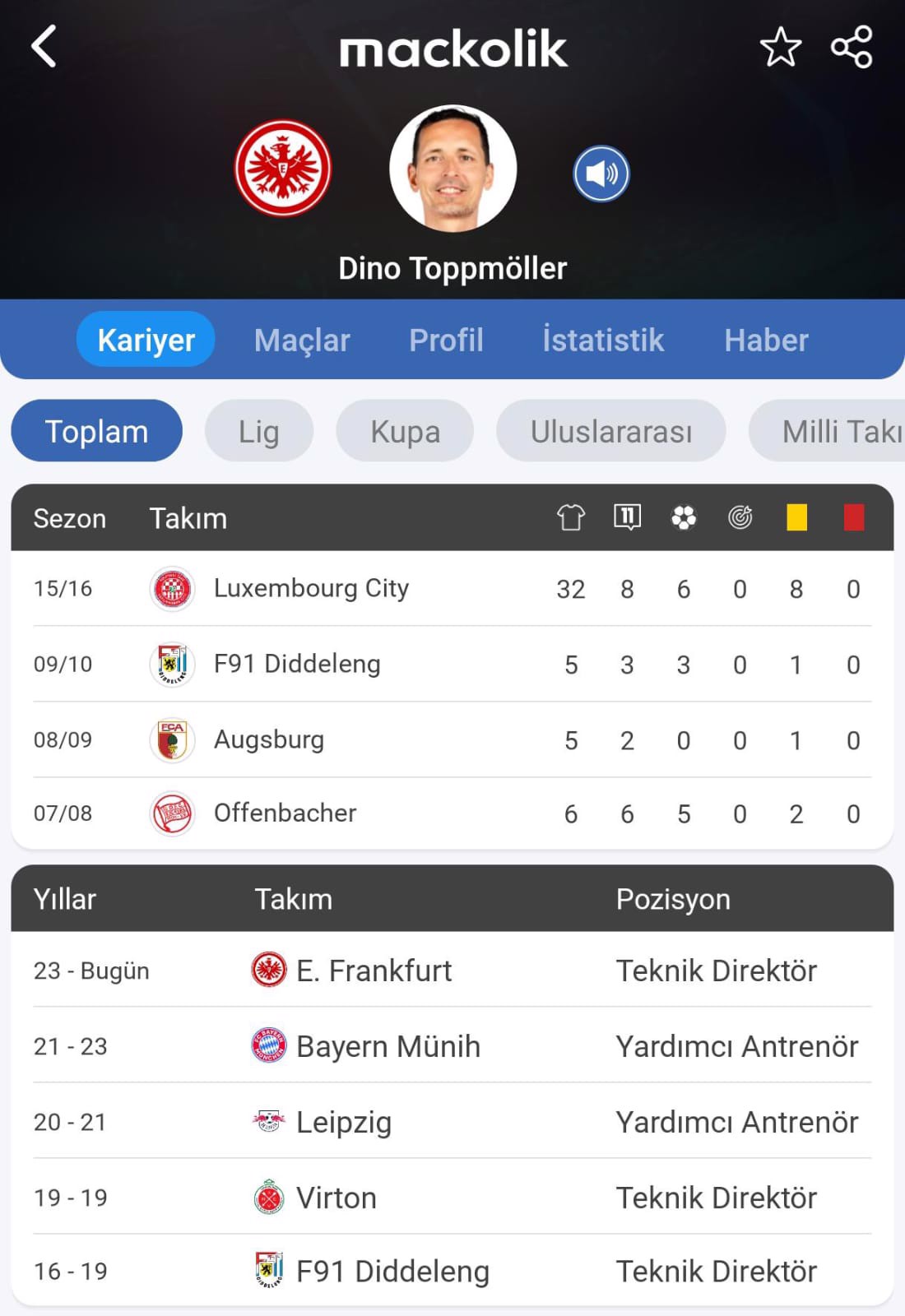Share this coach profile

tap(852, 47)
